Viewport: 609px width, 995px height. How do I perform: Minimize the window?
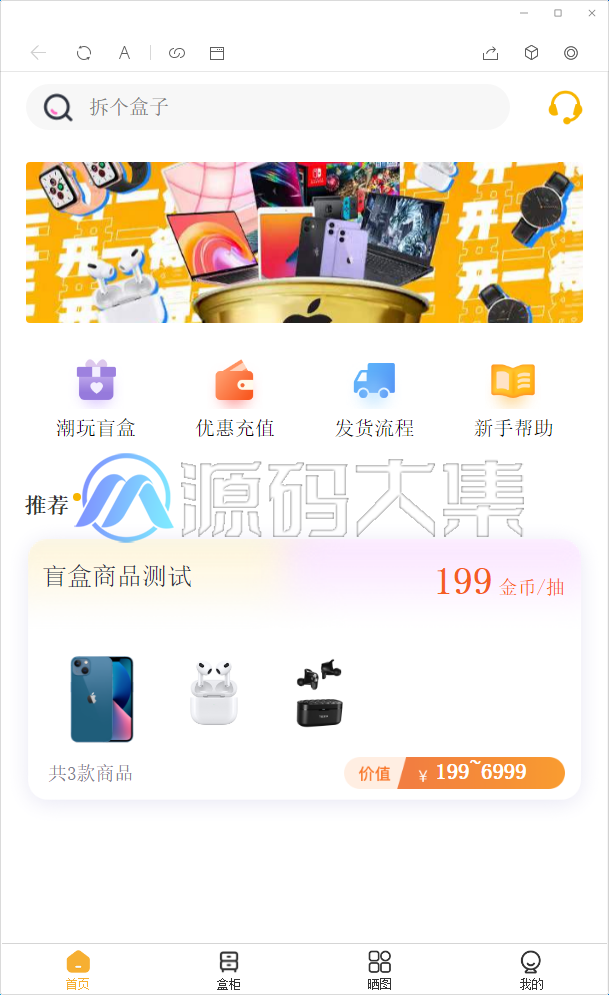click(524, 13)
